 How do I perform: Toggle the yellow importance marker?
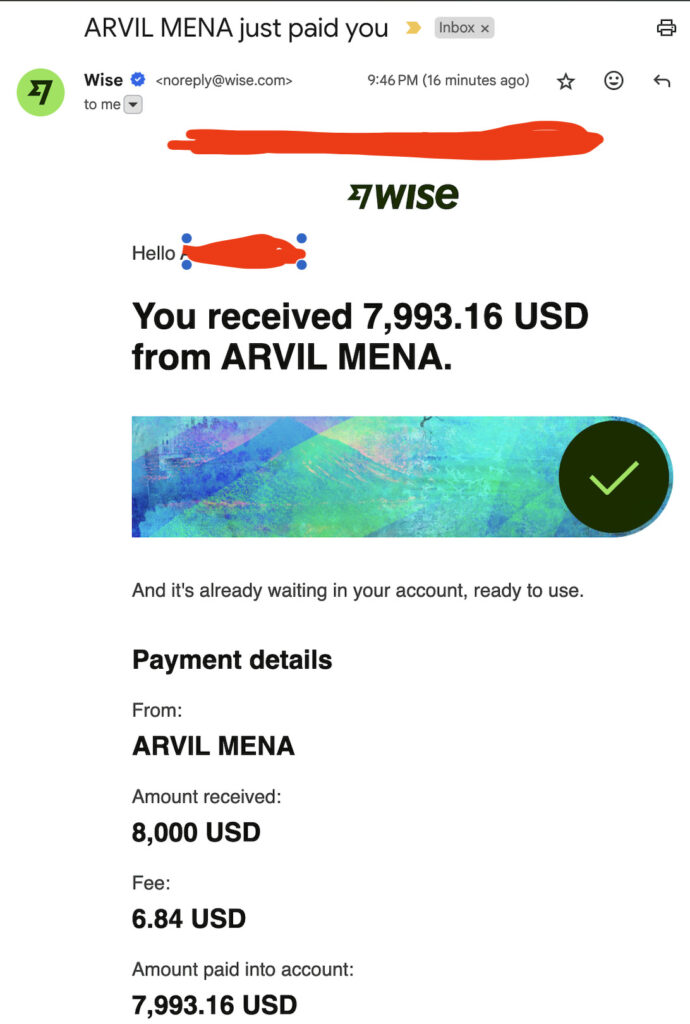[412, 29]
